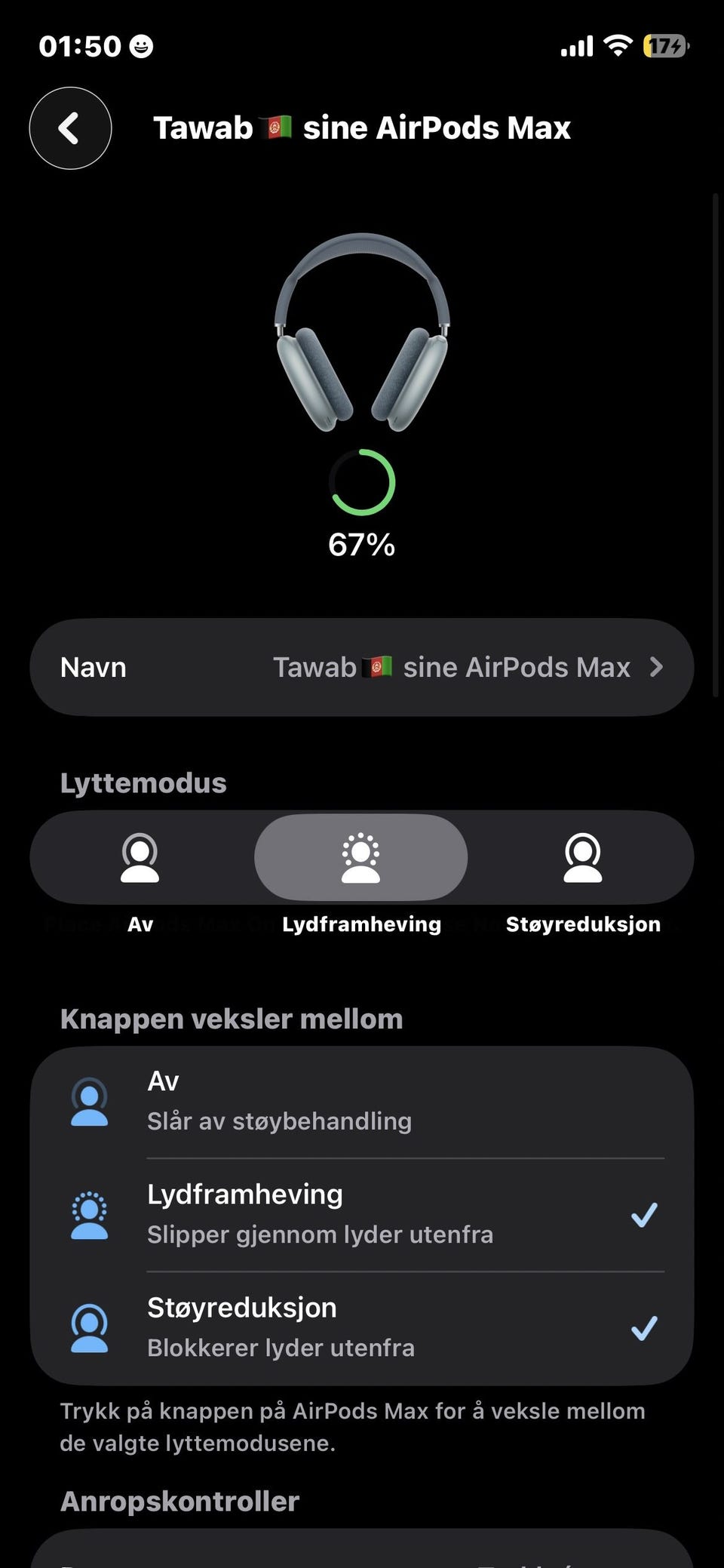Select Lydframheving listening mode

pos(361,858)
